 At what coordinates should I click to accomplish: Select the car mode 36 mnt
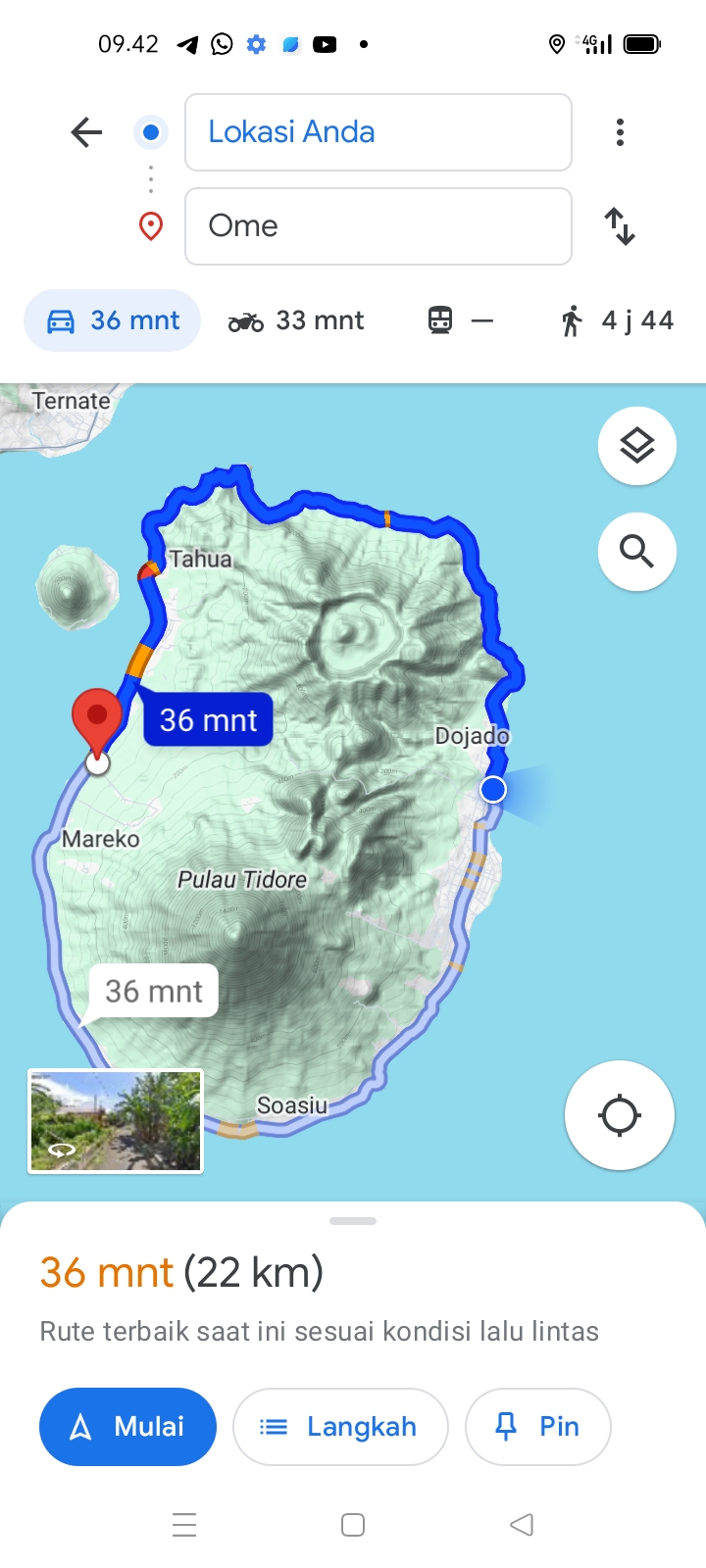click(x=113, y=320)
